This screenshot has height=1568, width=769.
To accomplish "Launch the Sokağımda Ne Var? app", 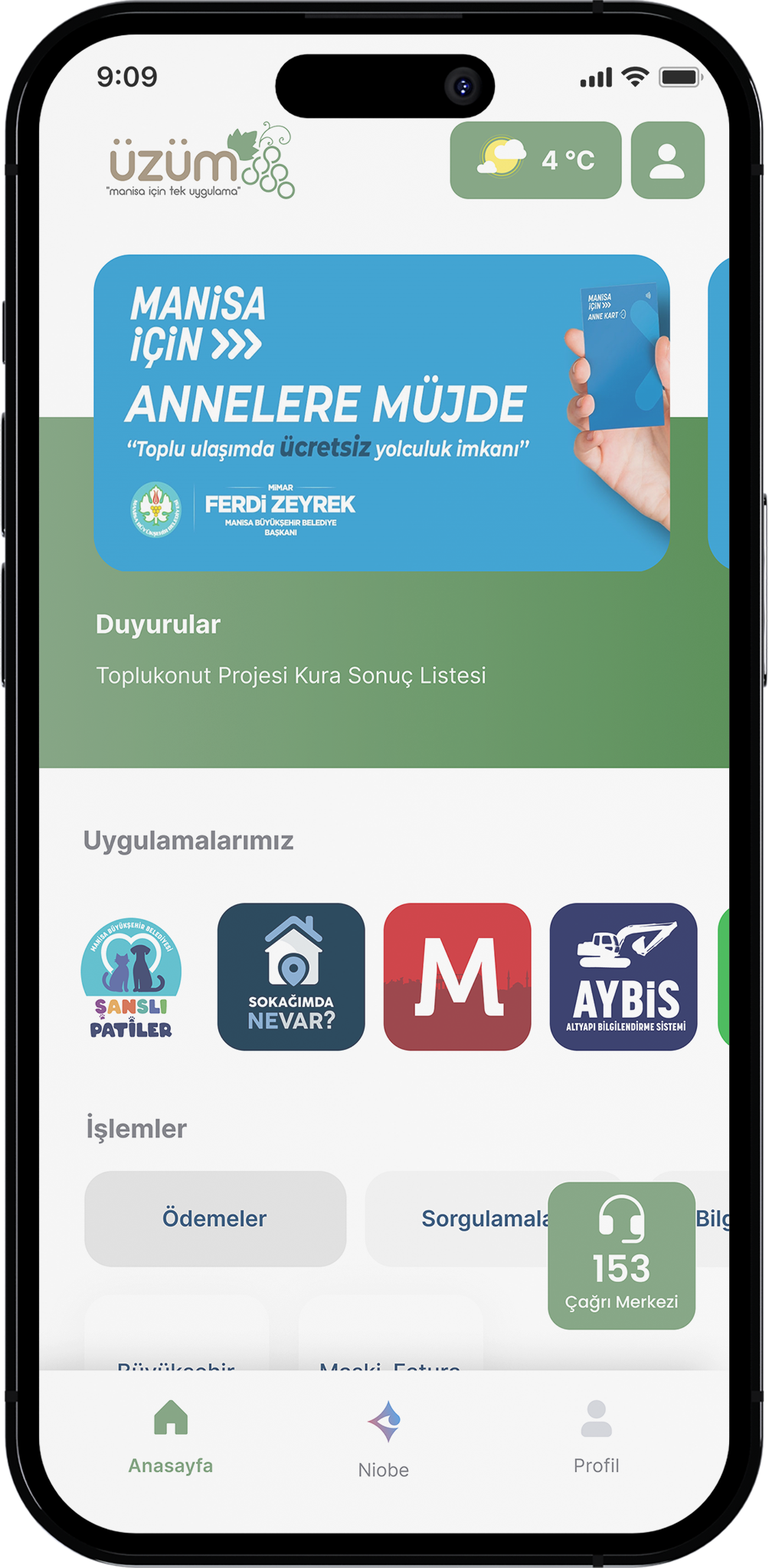I will point(291,977).
